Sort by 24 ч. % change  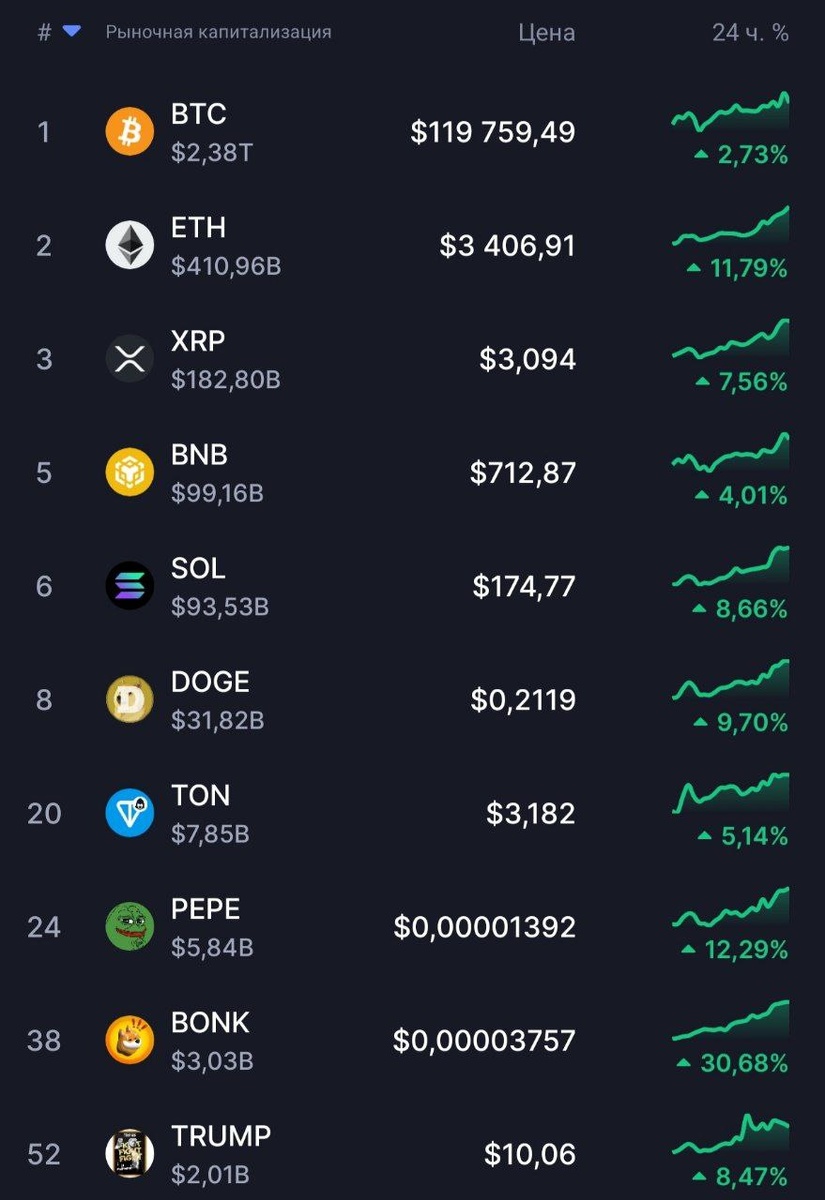(x=750, y=33)
